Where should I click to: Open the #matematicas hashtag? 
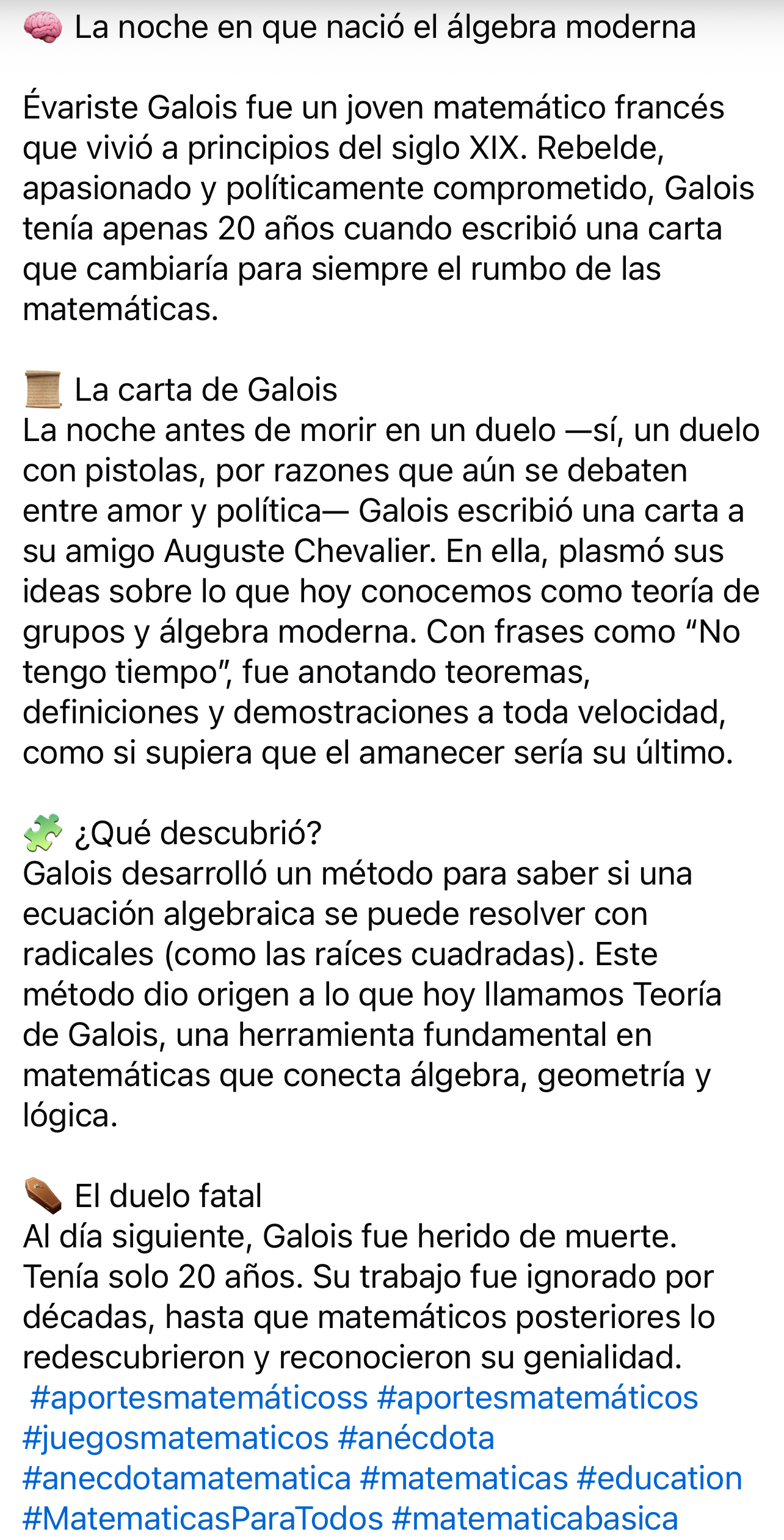[x=464, y=1479]
